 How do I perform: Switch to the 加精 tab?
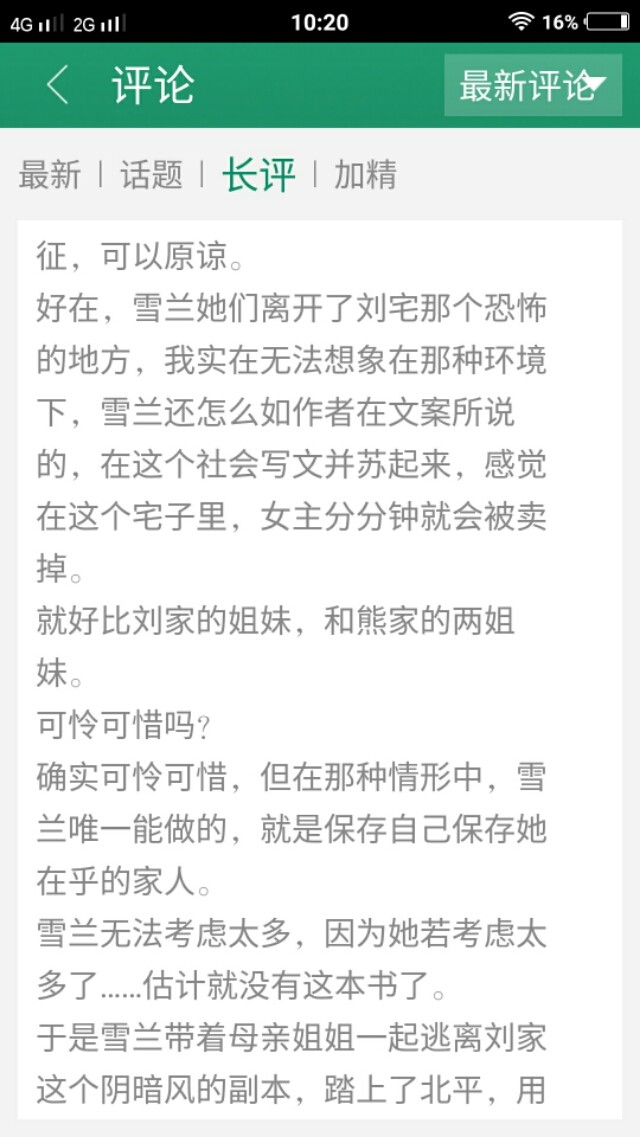(365, 175)
